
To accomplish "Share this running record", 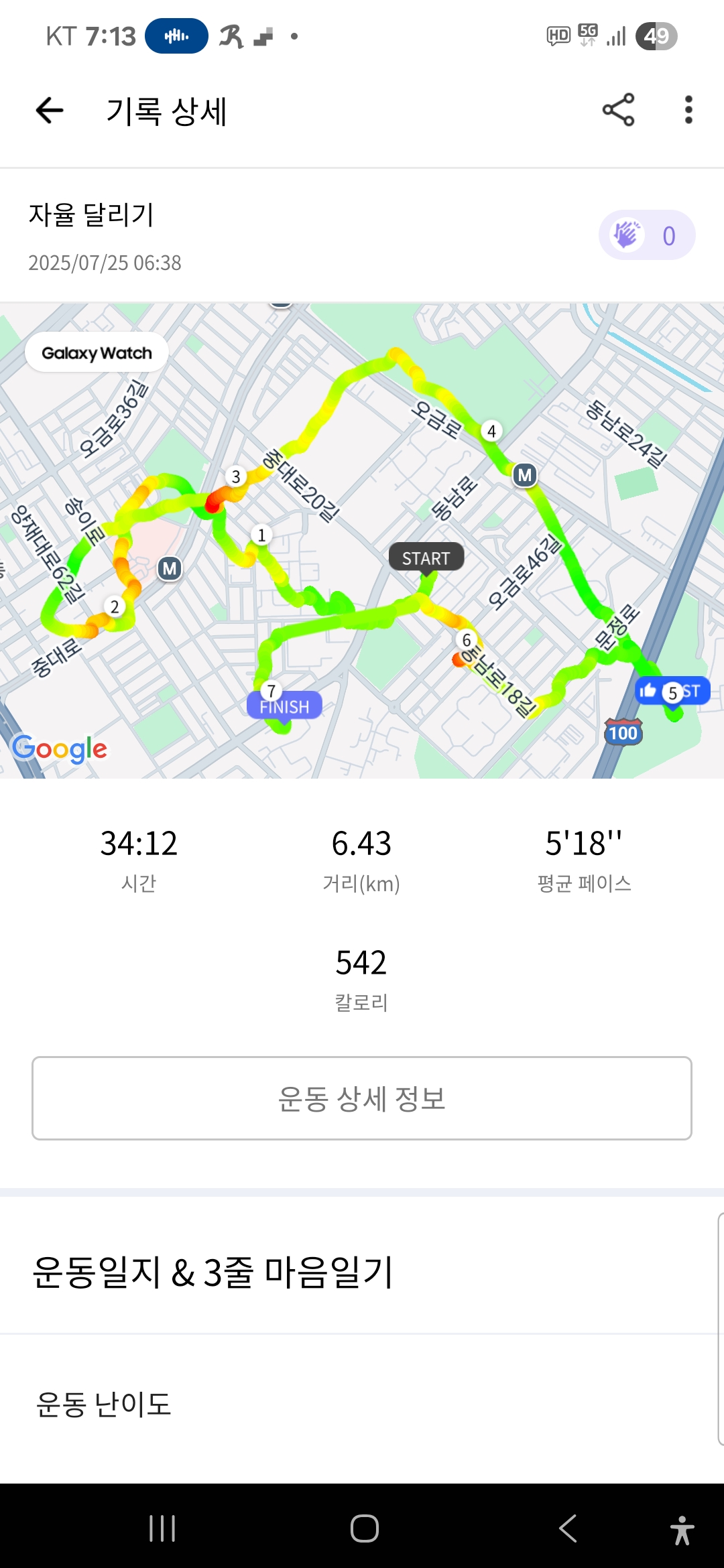I will [x=618, y=110].
